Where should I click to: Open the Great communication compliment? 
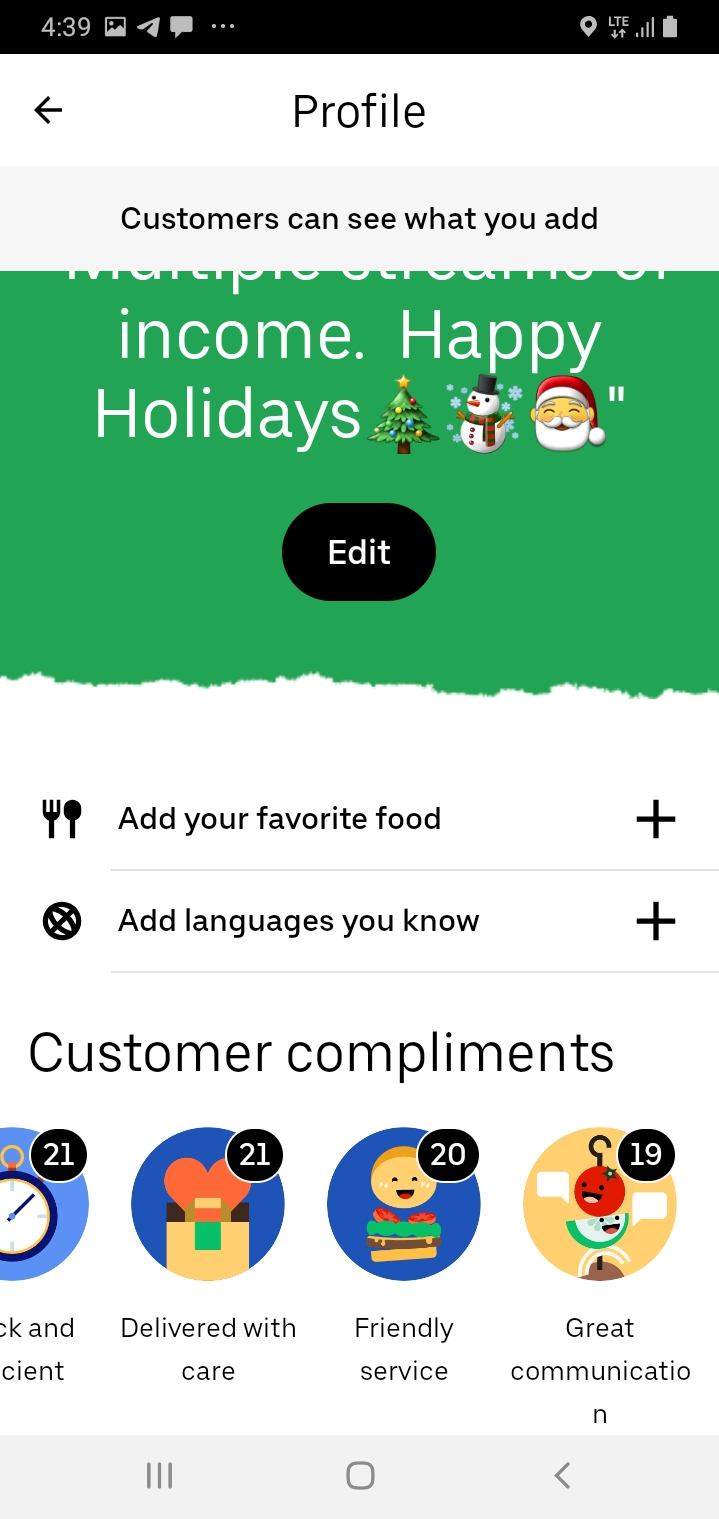tap(599, 1205)
